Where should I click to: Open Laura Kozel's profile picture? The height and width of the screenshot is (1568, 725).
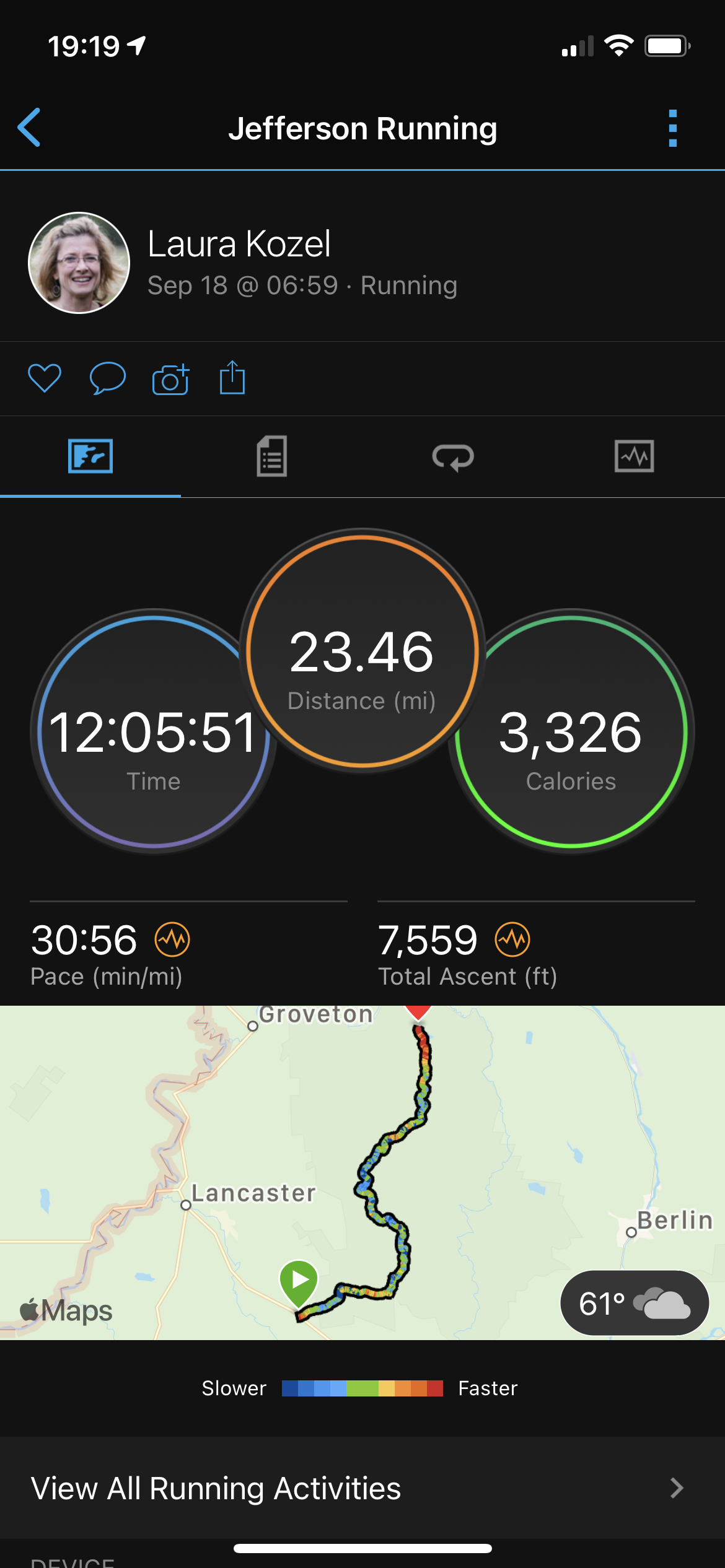(79, 263)
